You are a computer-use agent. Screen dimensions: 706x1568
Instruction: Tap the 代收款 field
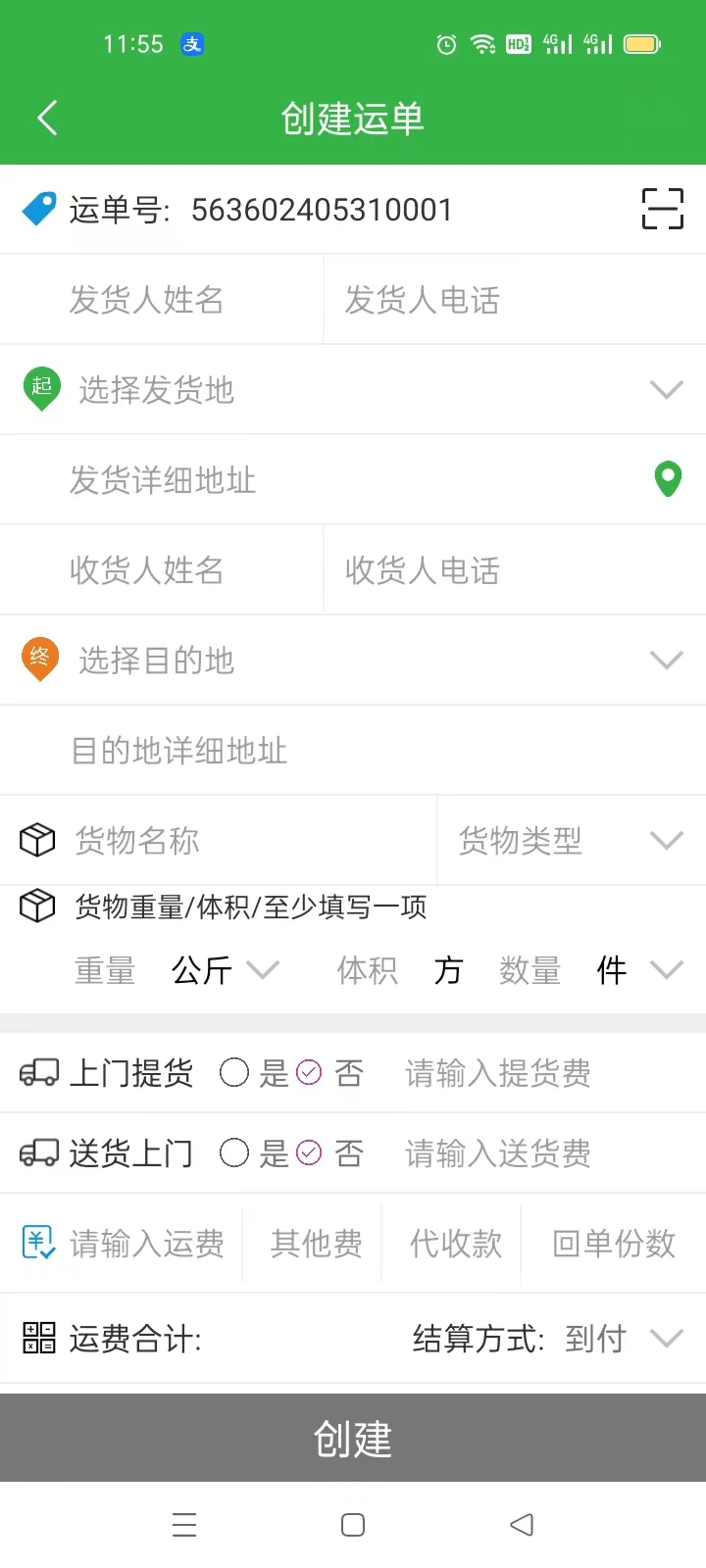click(x=455, y=1244)
